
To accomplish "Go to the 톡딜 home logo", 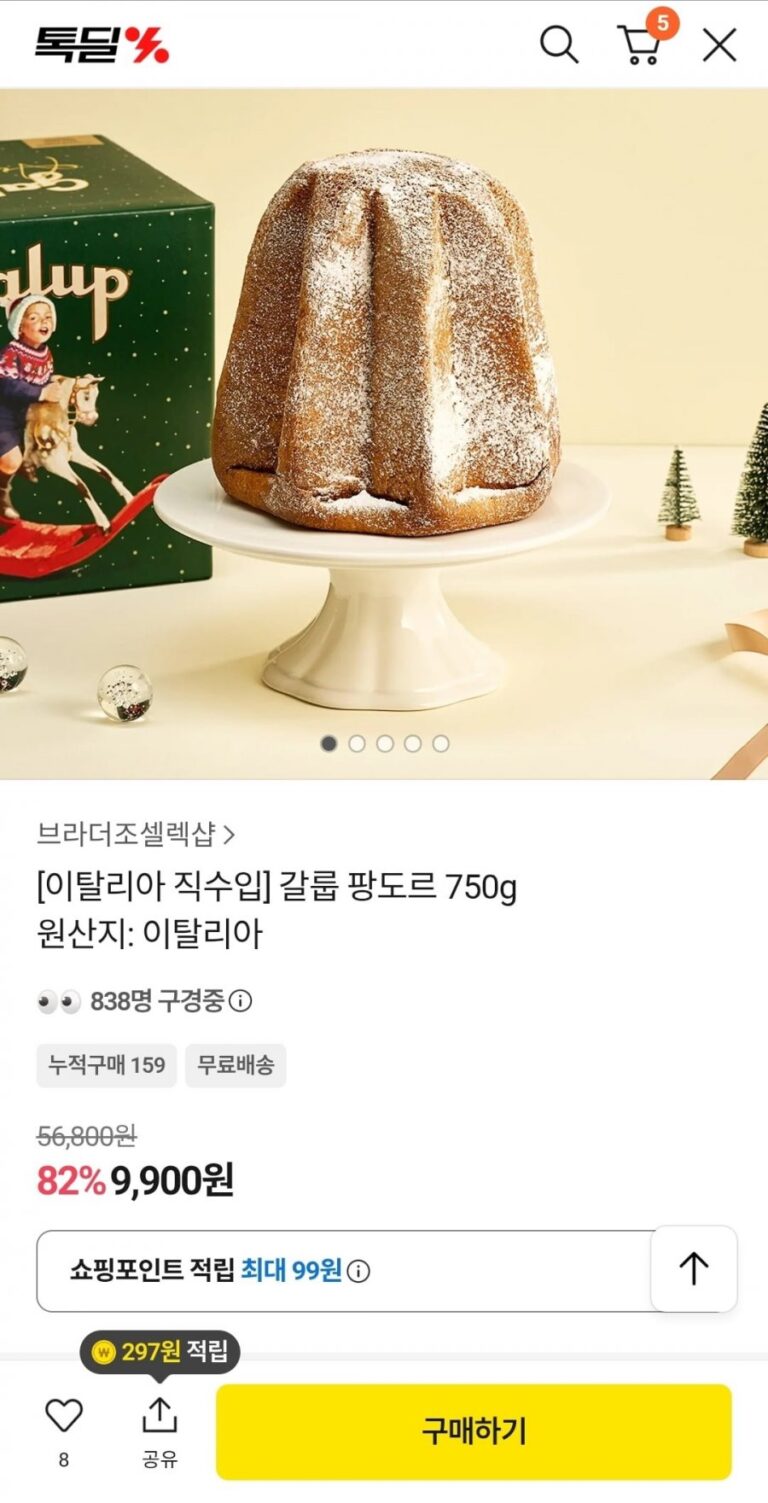I will [x=102, y=45].
